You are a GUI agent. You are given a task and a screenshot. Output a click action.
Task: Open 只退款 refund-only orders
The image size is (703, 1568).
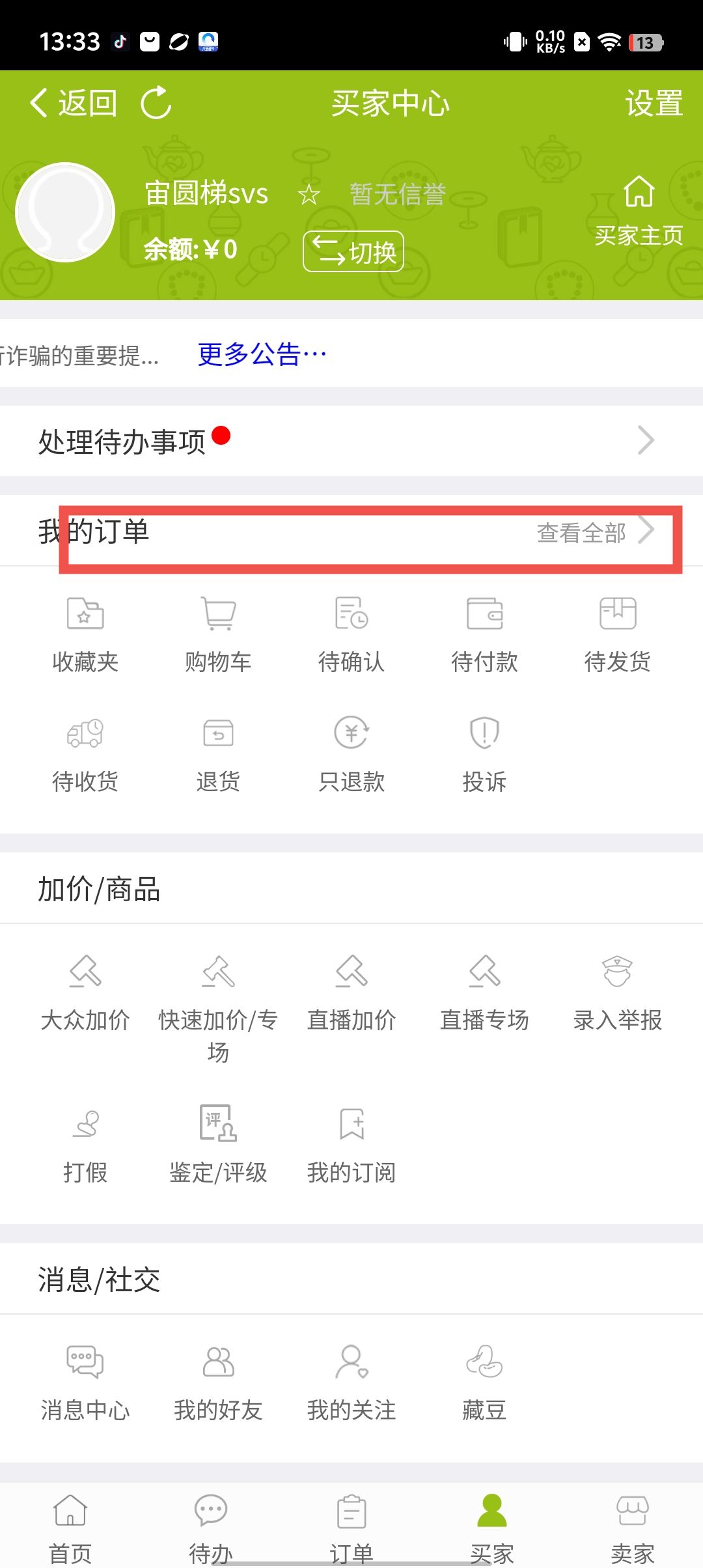click(x=351, y=753)
